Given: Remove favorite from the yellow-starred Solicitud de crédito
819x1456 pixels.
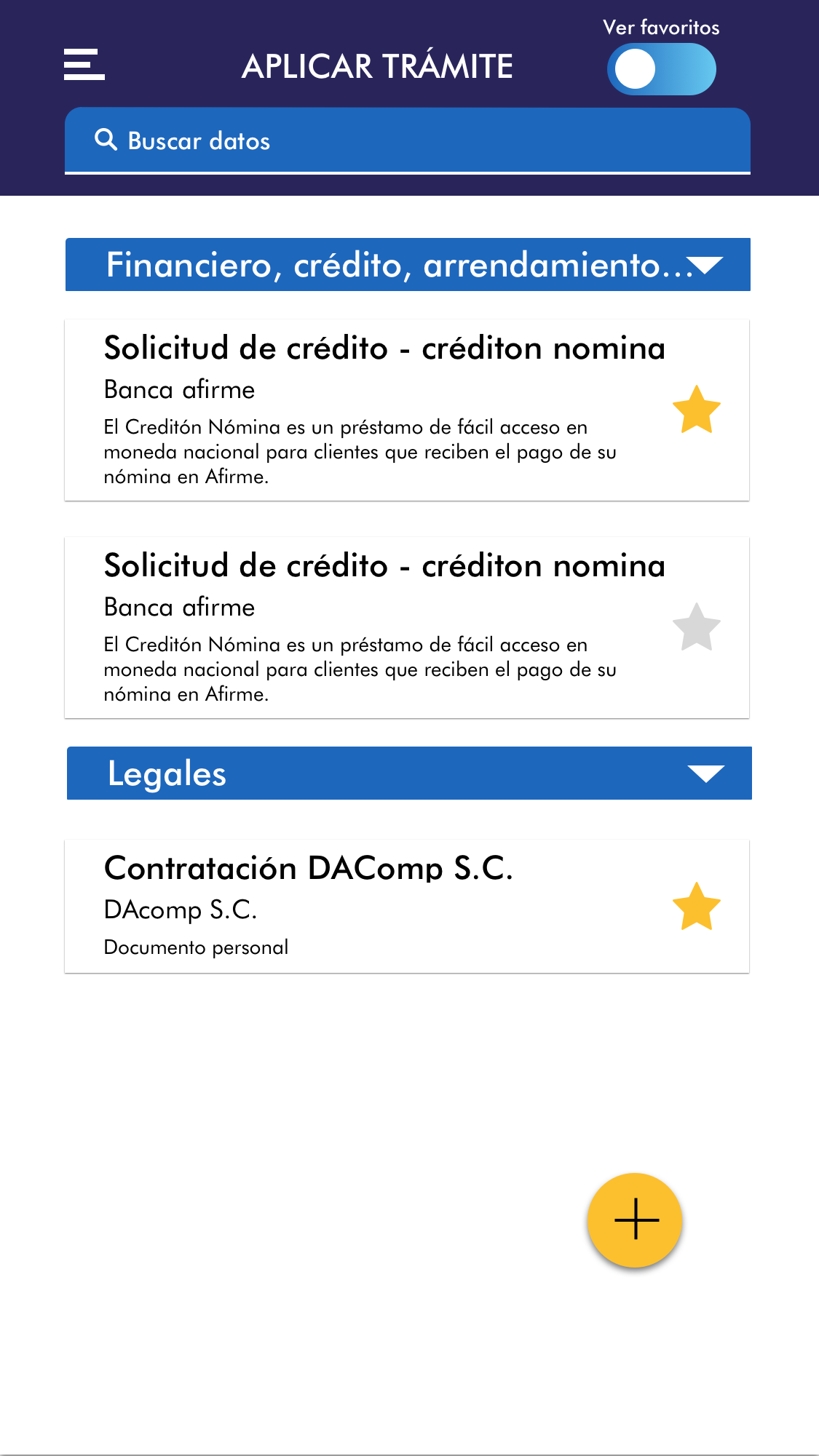Looking at the screenshot, I should tap(696, 410).
